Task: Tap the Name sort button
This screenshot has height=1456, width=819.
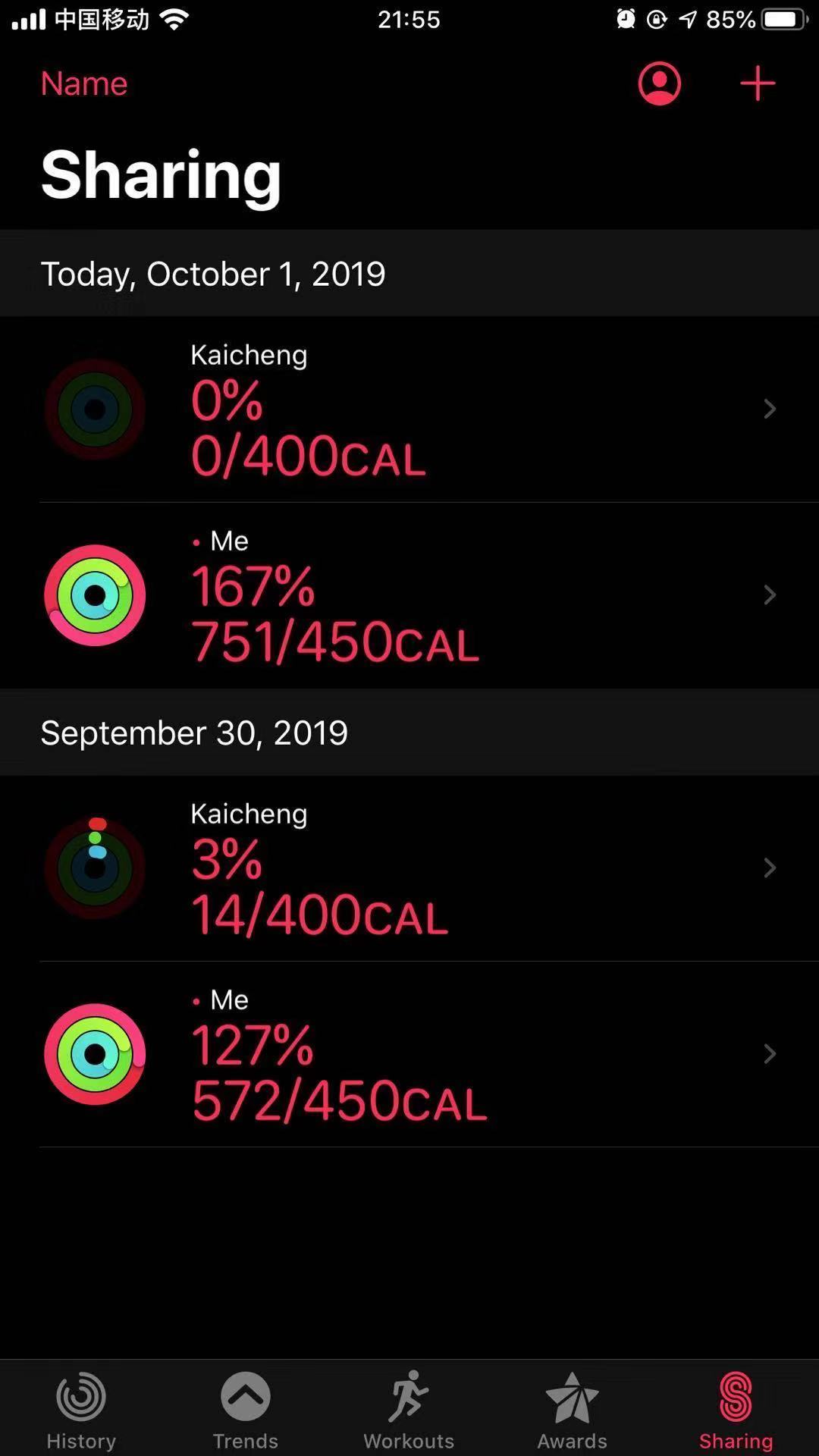Action: 84,83
